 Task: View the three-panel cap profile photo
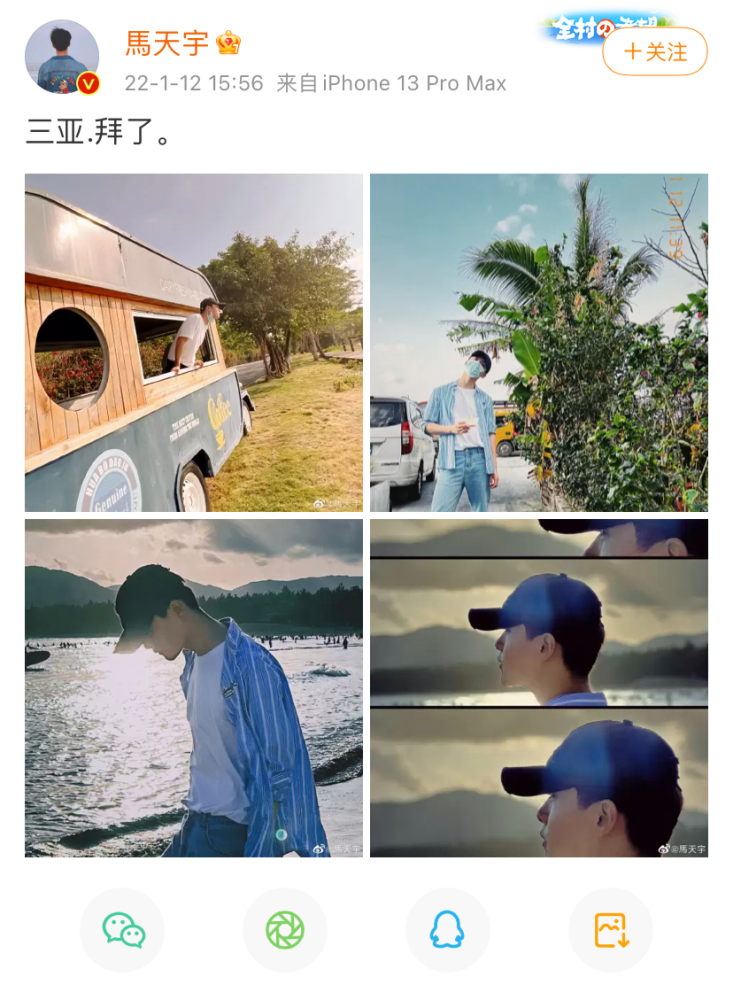click(539, 687)
